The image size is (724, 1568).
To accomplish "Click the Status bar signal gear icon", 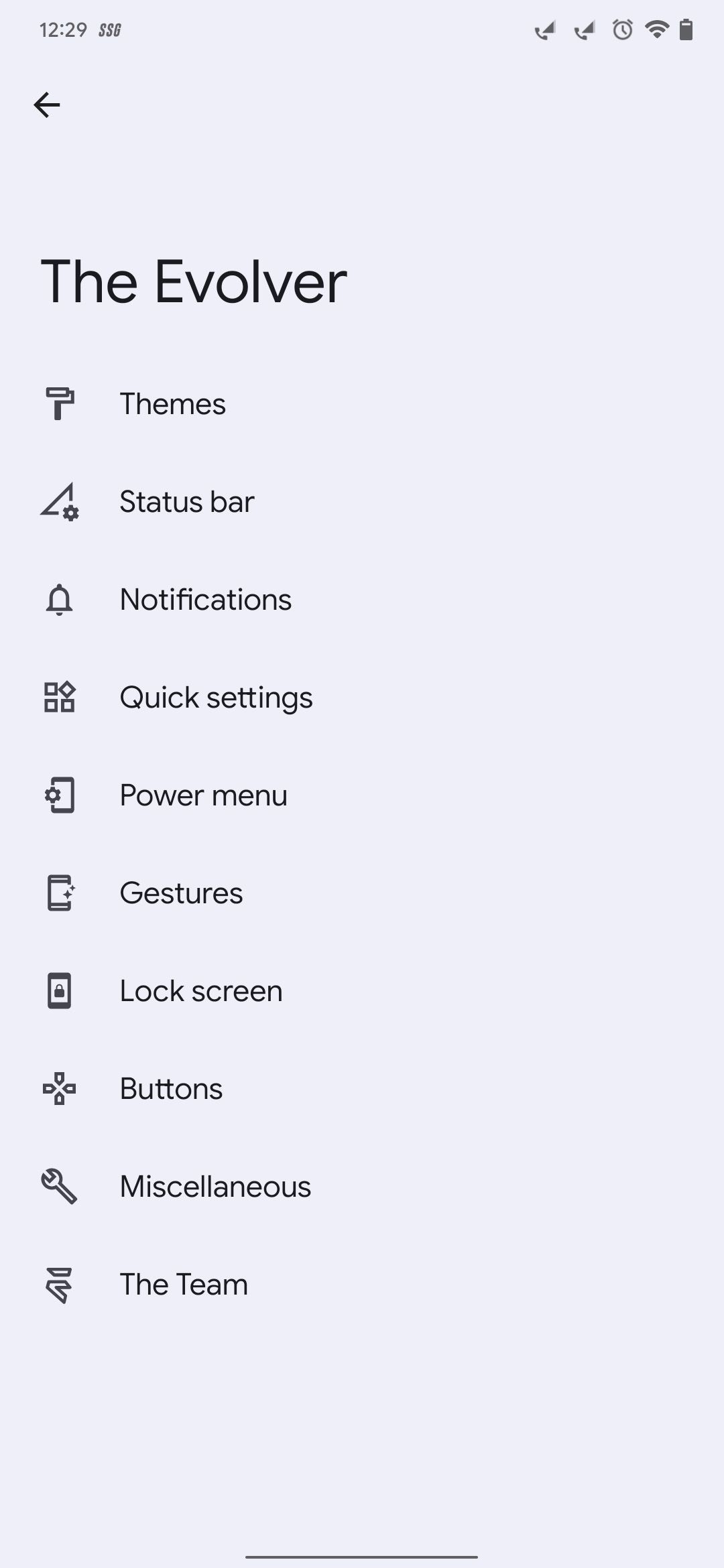I will tap(60, 501).
